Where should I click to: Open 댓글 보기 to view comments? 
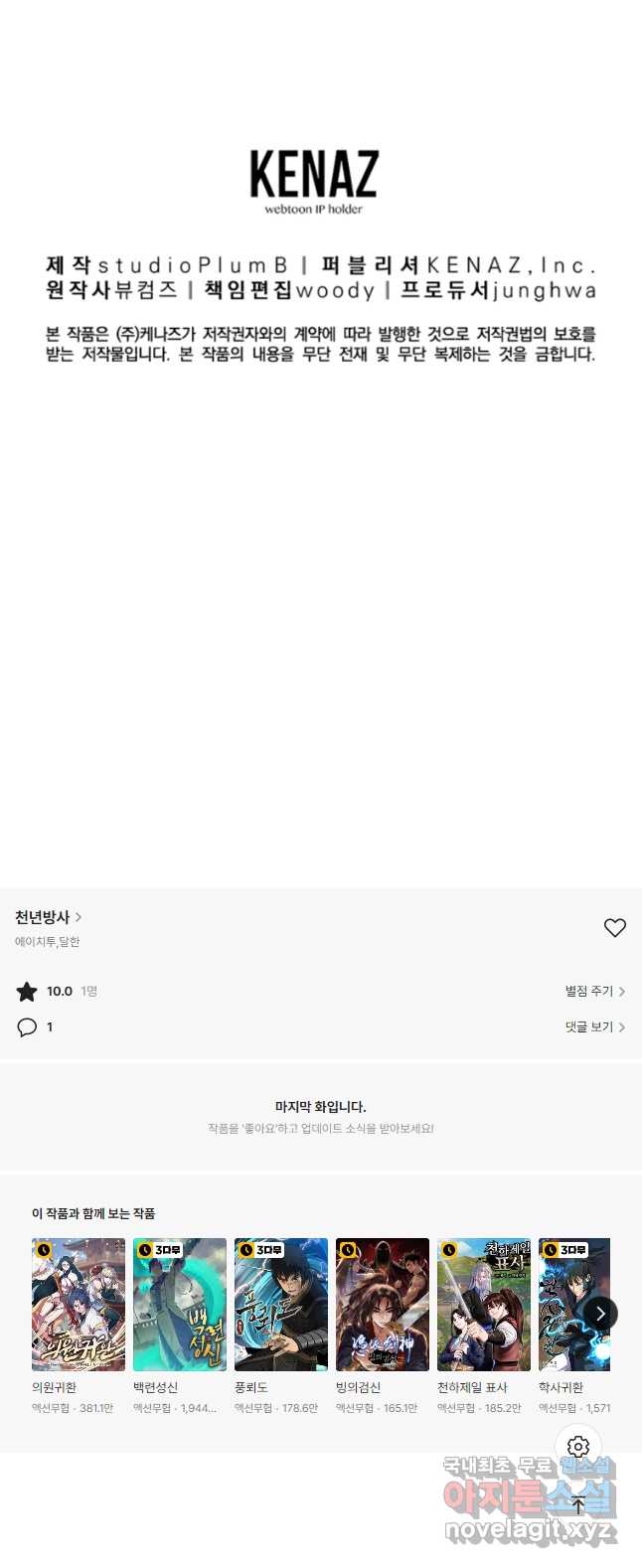tap(594, 1026)
